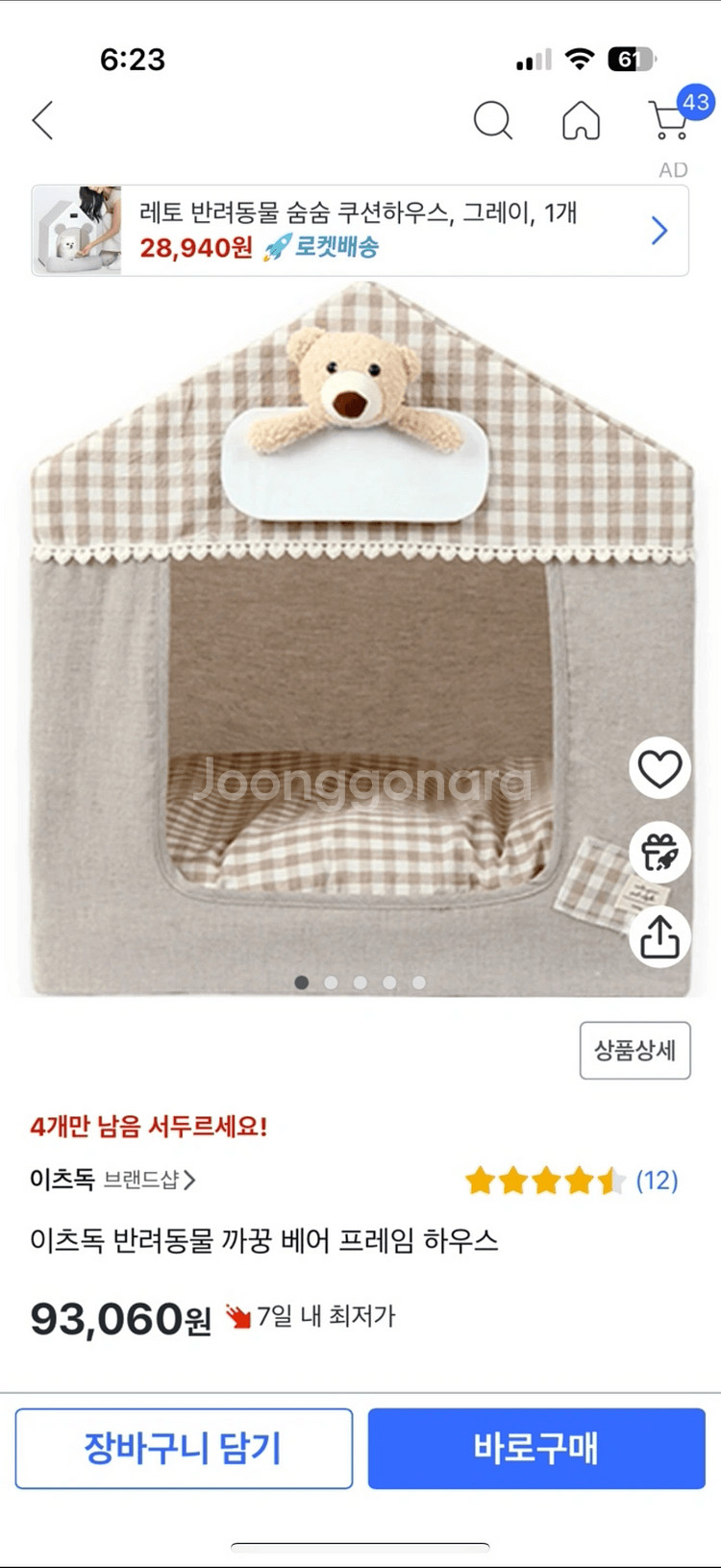Image resolution: width=721 pixels, height=1568 pixels.
Task: Buy now with 바로구매
Action: (536, 1448)
